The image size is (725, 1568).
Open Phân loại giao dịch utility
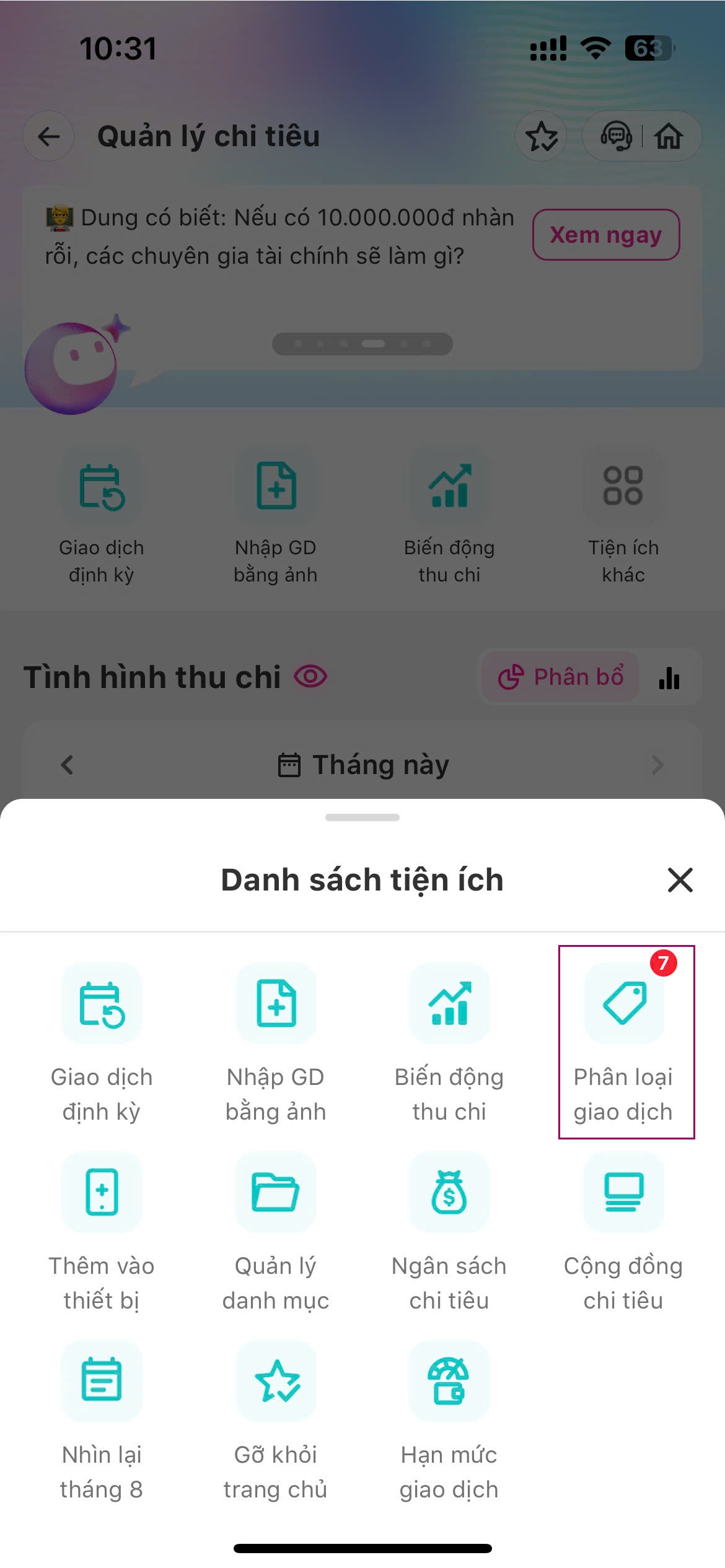624,1003
